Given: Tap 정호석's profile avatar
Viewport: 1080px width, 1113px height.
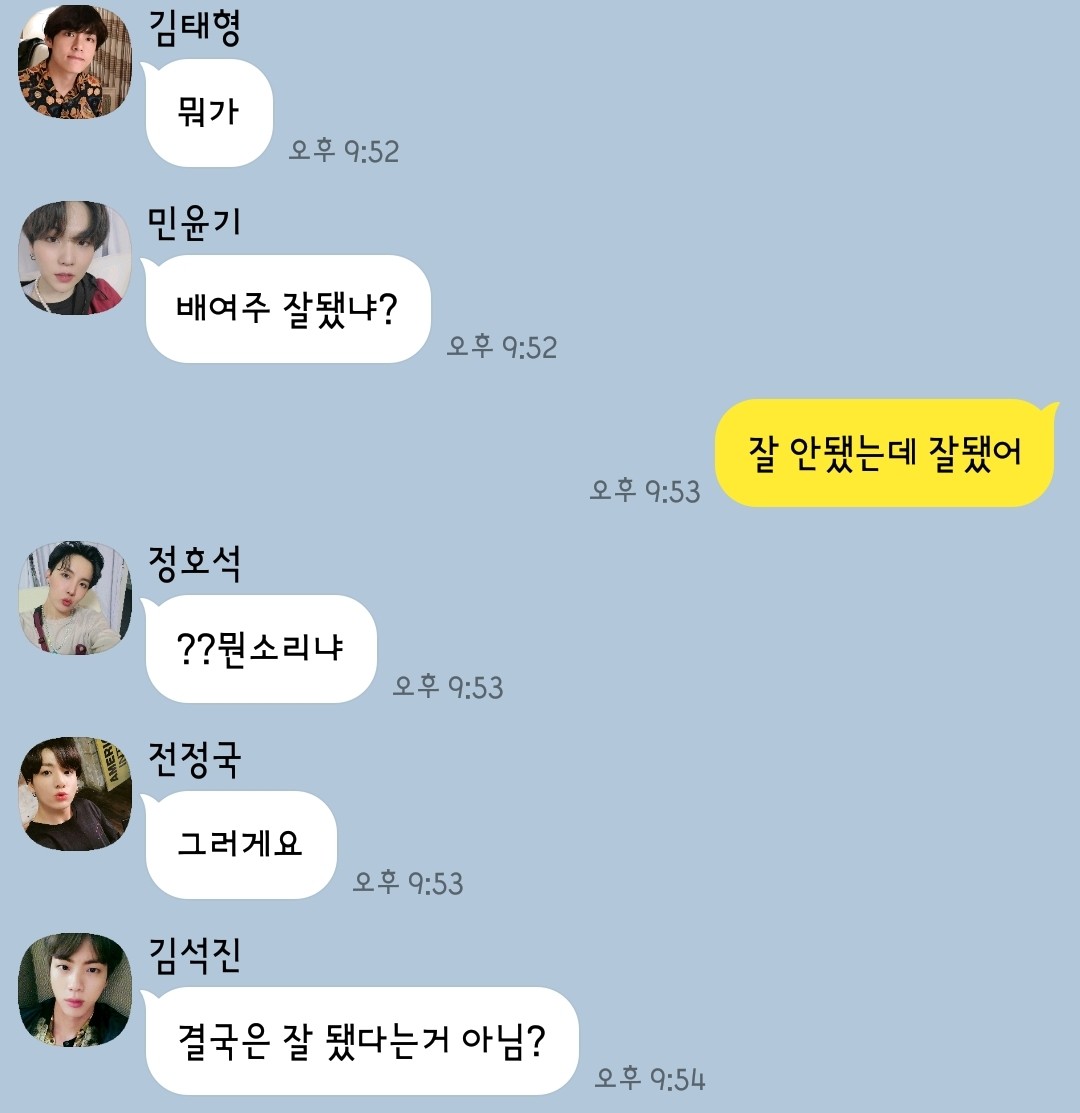Looking at the screenshot, I should [75, 598].
